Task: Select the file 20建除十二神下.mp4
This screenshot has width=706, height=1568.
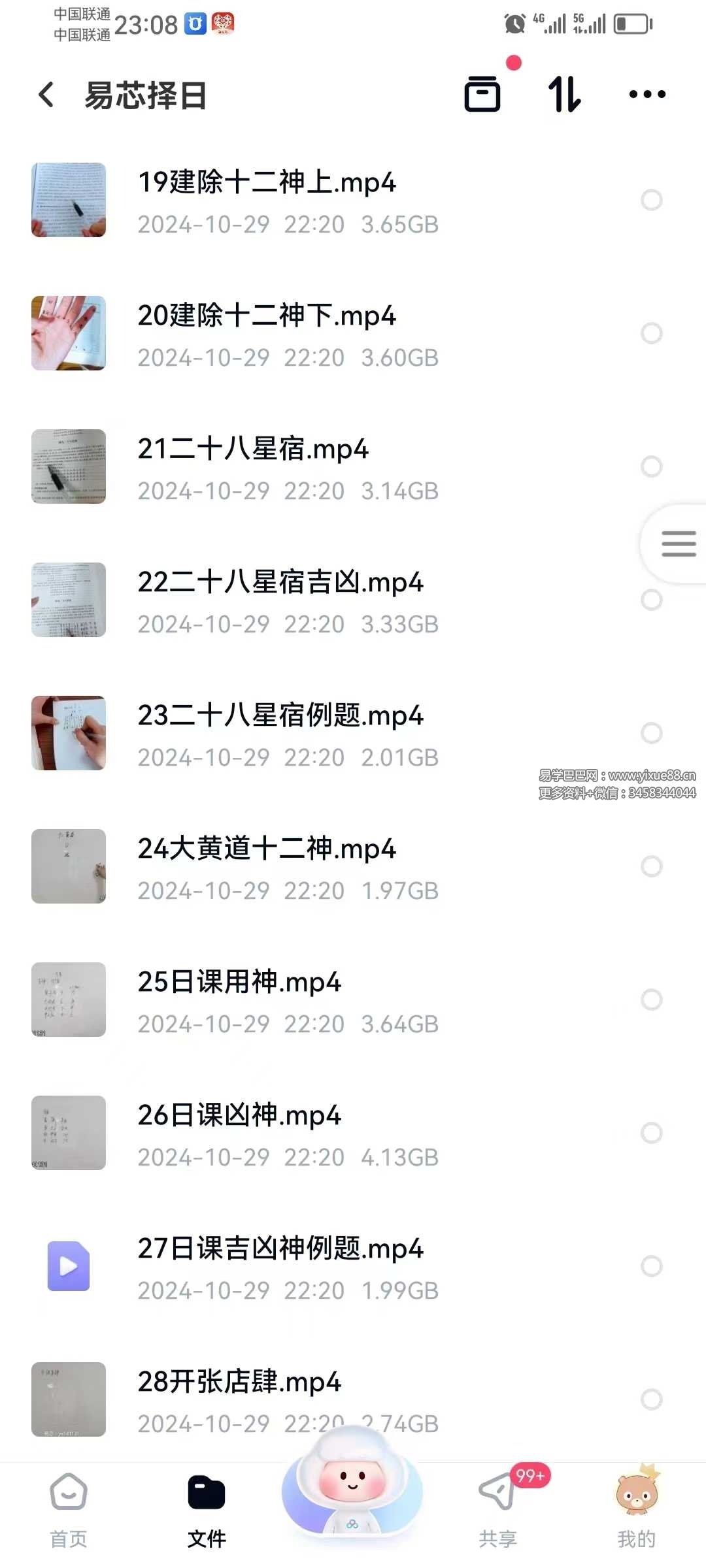Action: point(651,333)
